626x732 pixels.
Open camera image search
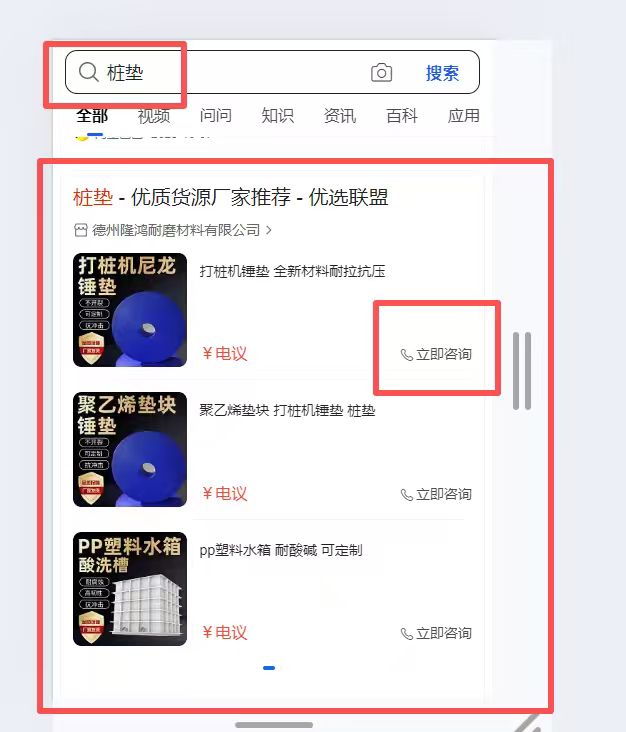click(x=381, y=73)
